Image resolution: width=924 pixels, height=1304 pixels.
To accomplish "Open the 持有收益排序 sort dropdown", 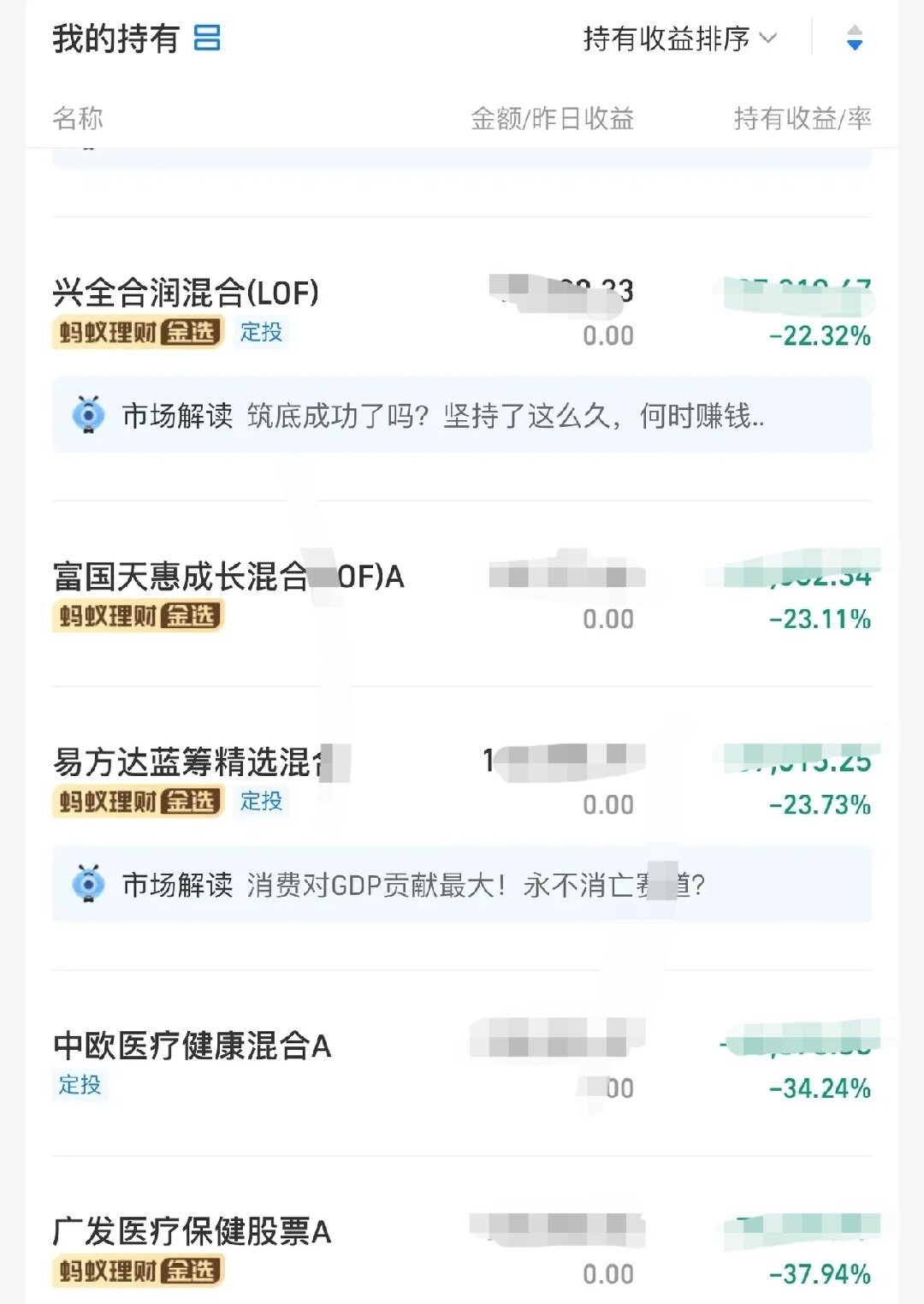I will click(679, 39).
